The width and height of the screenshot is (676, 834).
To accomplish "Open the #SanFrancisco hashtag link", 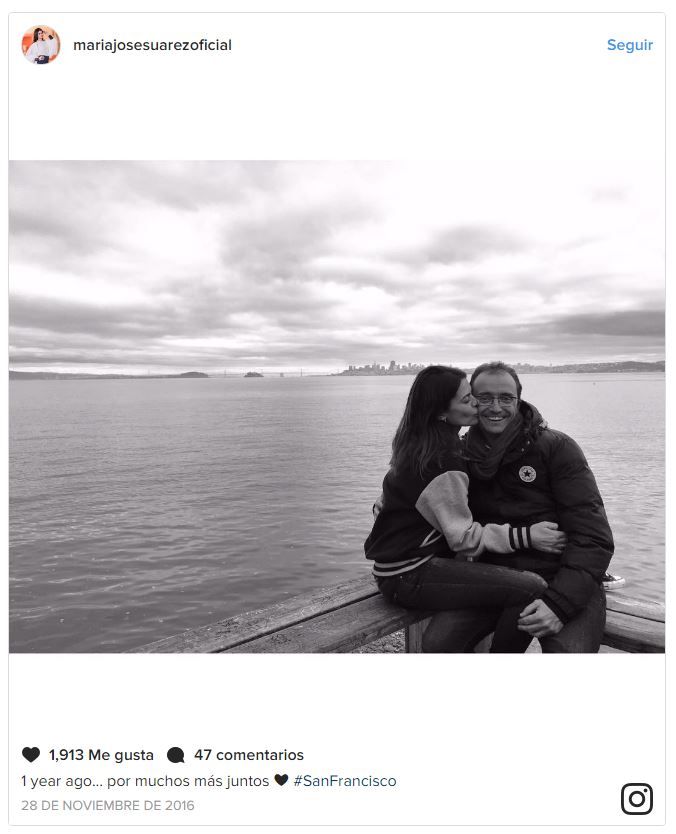I will (x=344, y=781).
